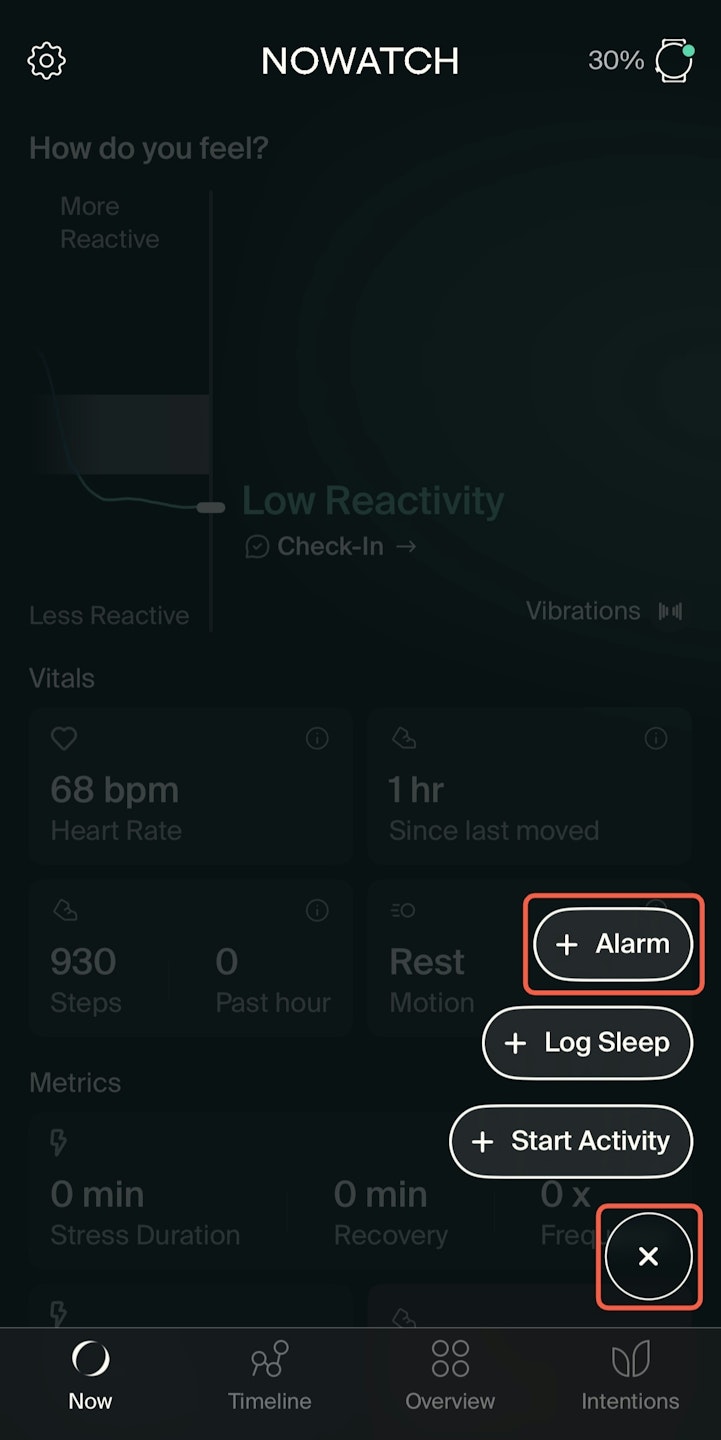This screenshot has width=721, height=1440.
Task: Show info for Heart Rate
Action: 317,739
